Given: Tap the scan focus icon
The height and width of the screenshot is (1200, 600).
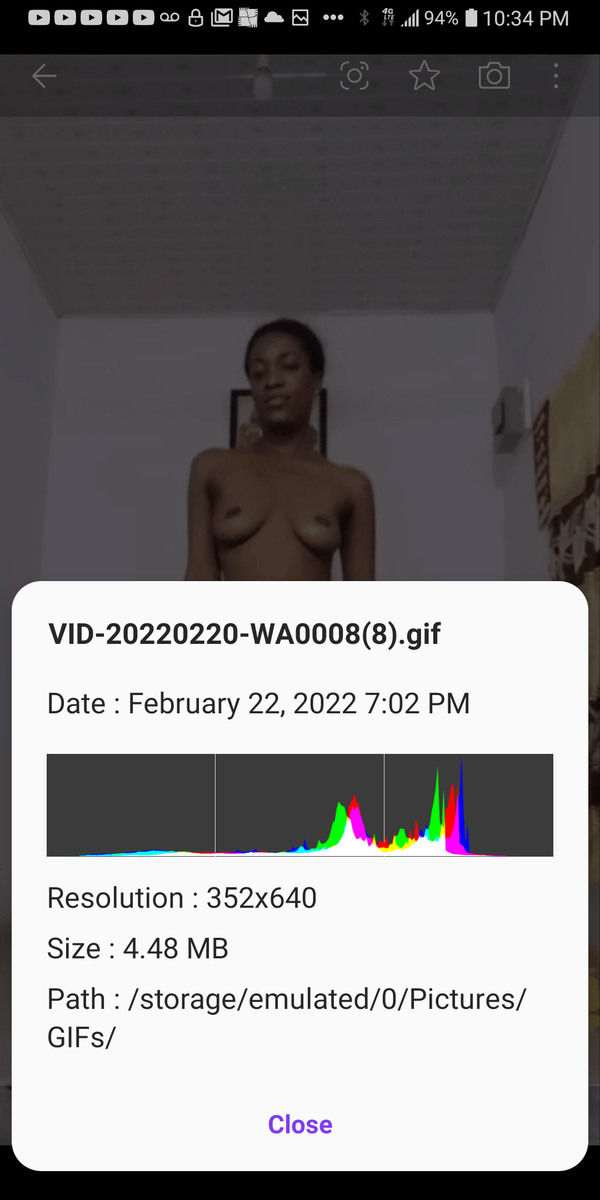Looking at the screenshot, I should pos(355,76).
